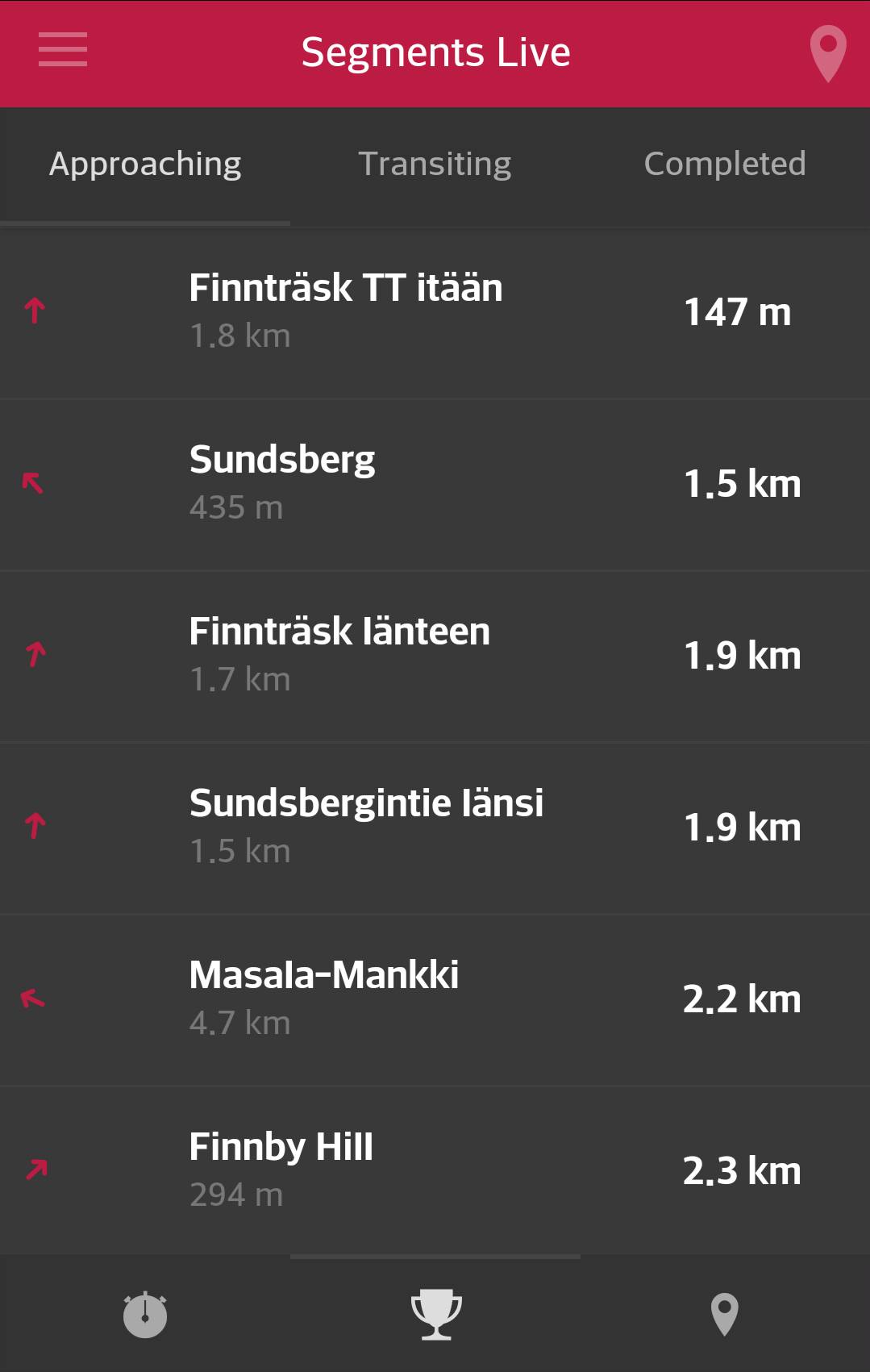Open the Masala-Mankki segment
This screenshot has height=1372, width=870.
coord(435,999)
